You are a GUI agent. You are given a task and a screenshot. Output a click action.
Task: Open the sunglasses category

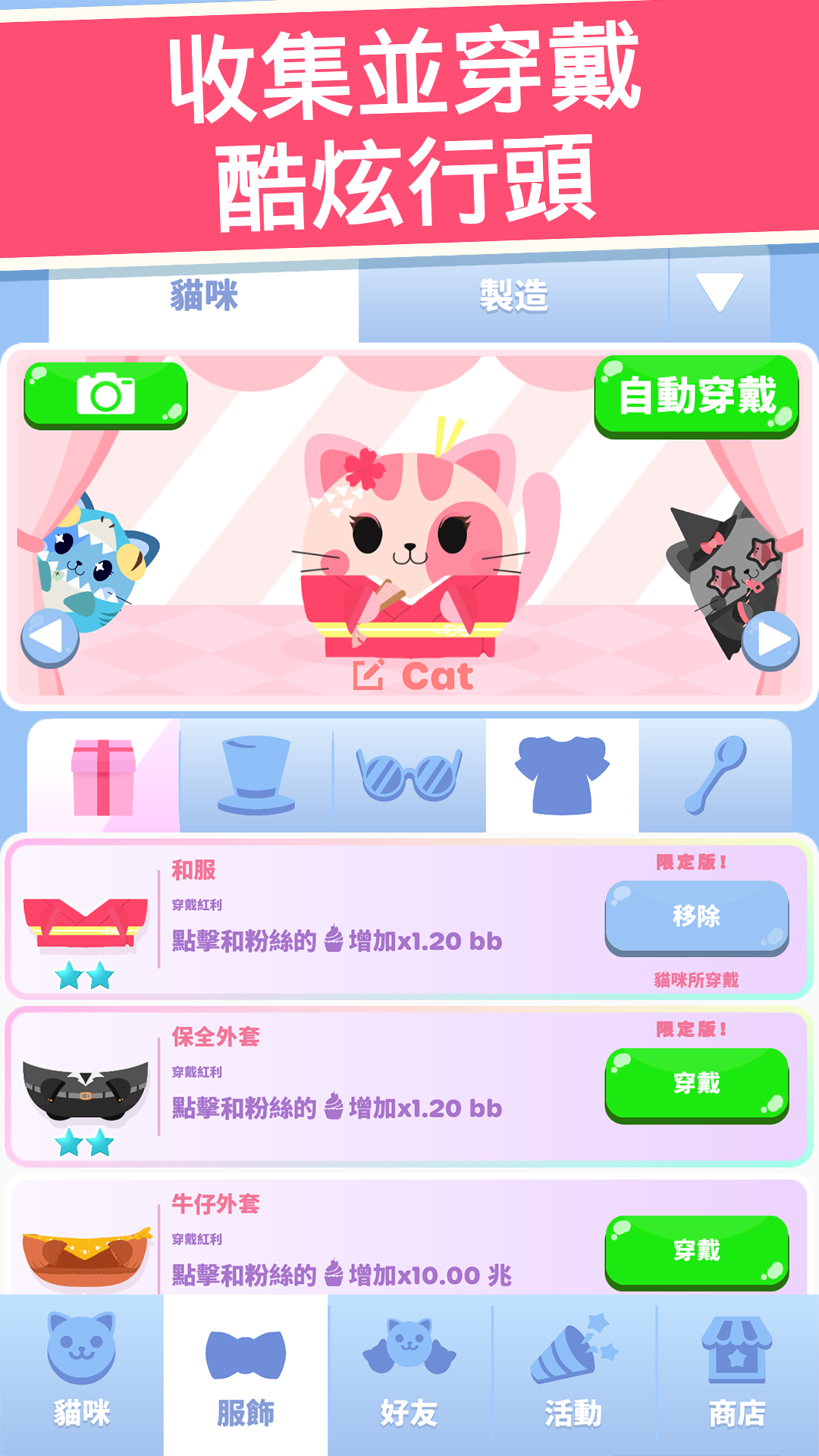point(409,777)
